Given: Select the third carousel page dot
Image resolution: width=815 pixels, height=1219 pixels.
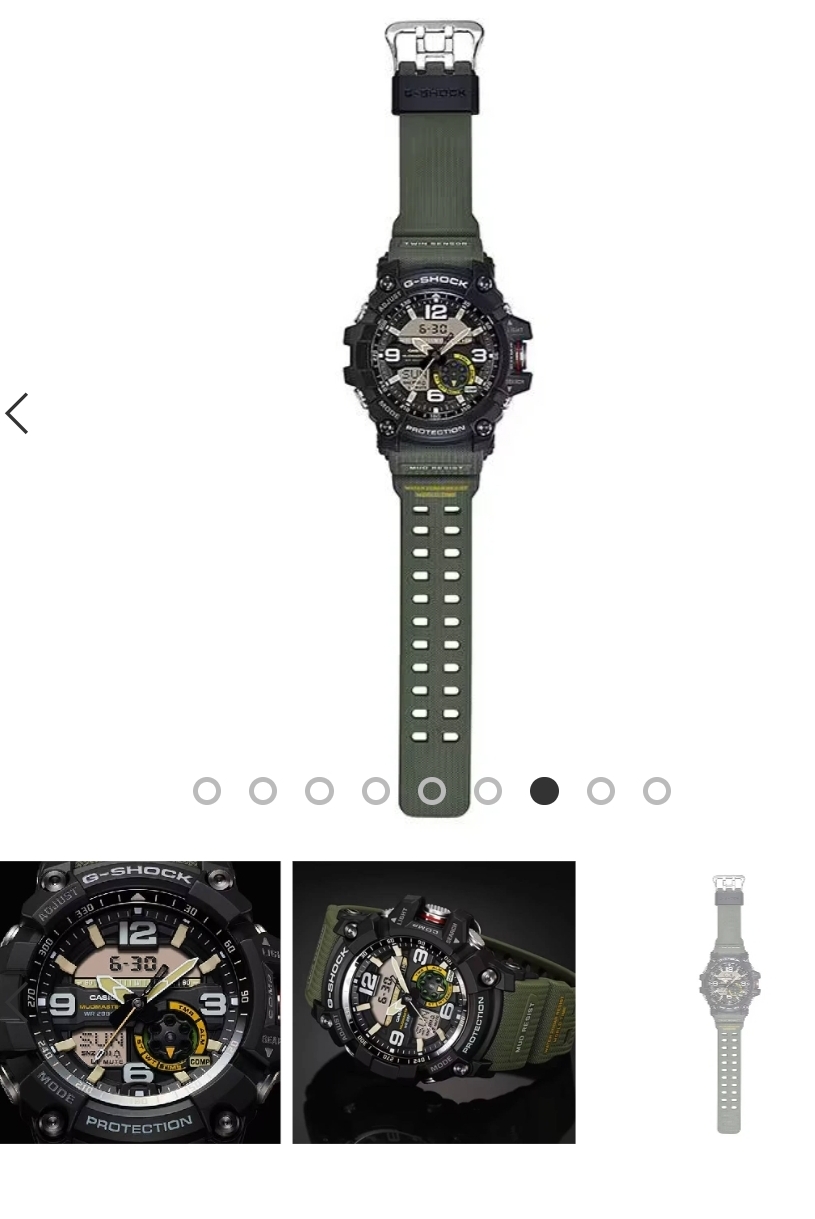Looking at the screenshot, I should [x=319, y=791].
